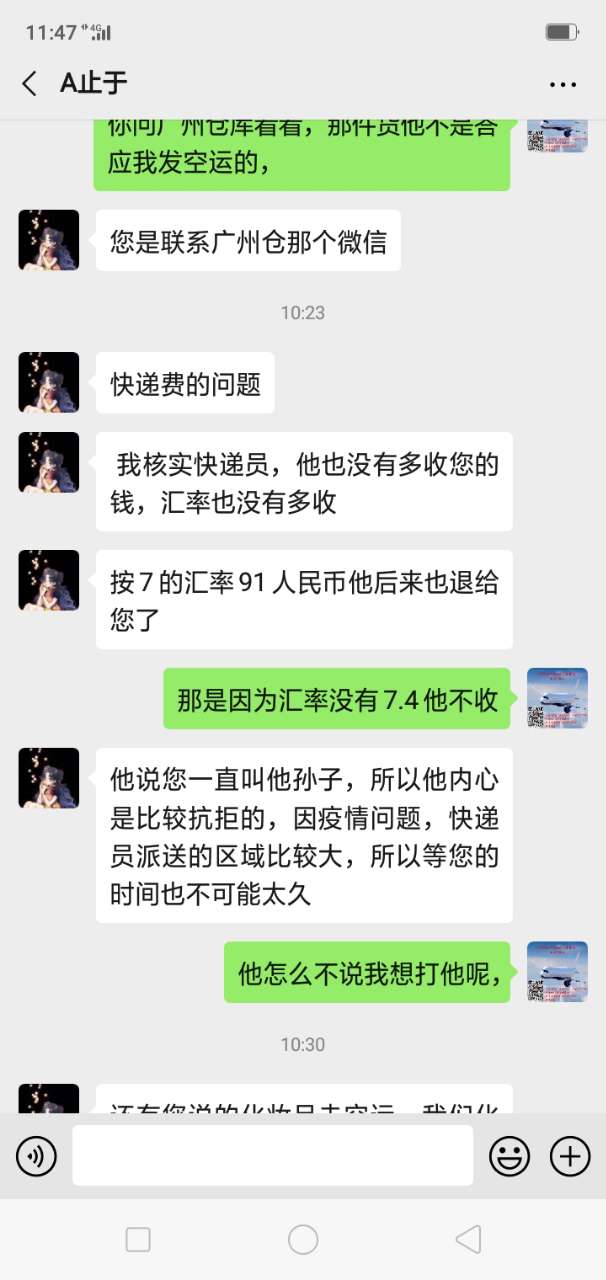Open the chat info overflow menu
The image size is (606, 1280).
click(x=563, y=84)
